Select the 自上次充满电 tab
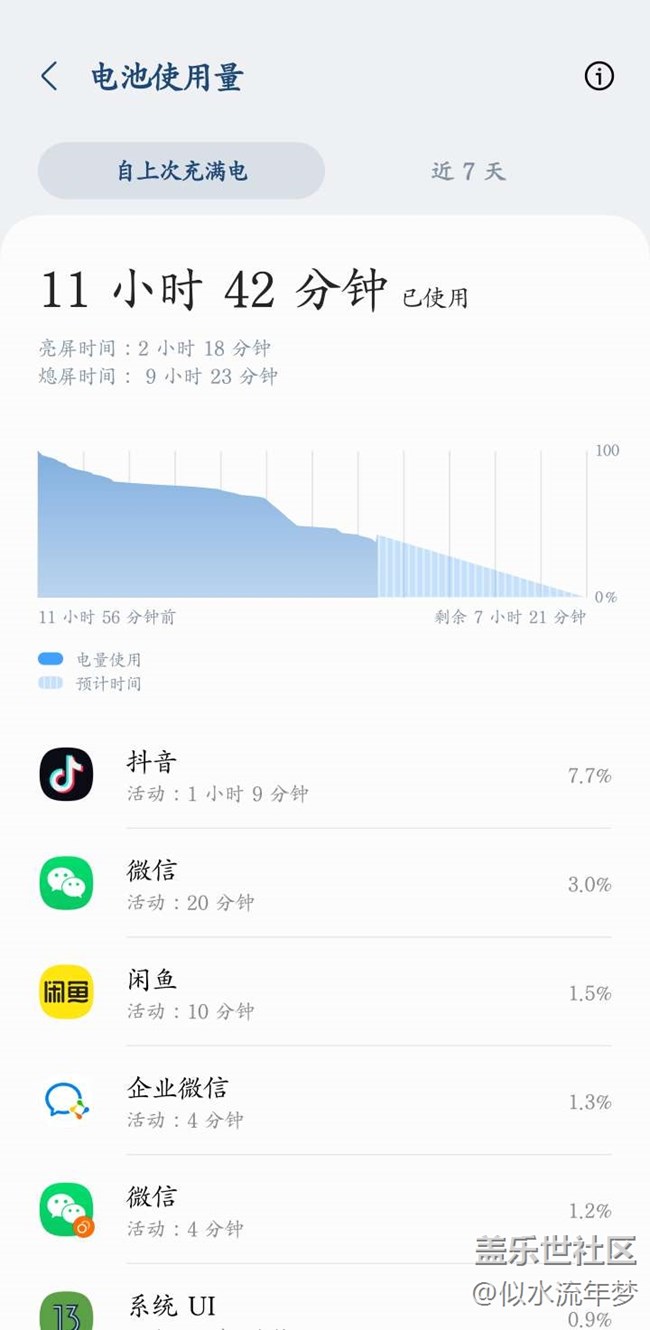 181,171
